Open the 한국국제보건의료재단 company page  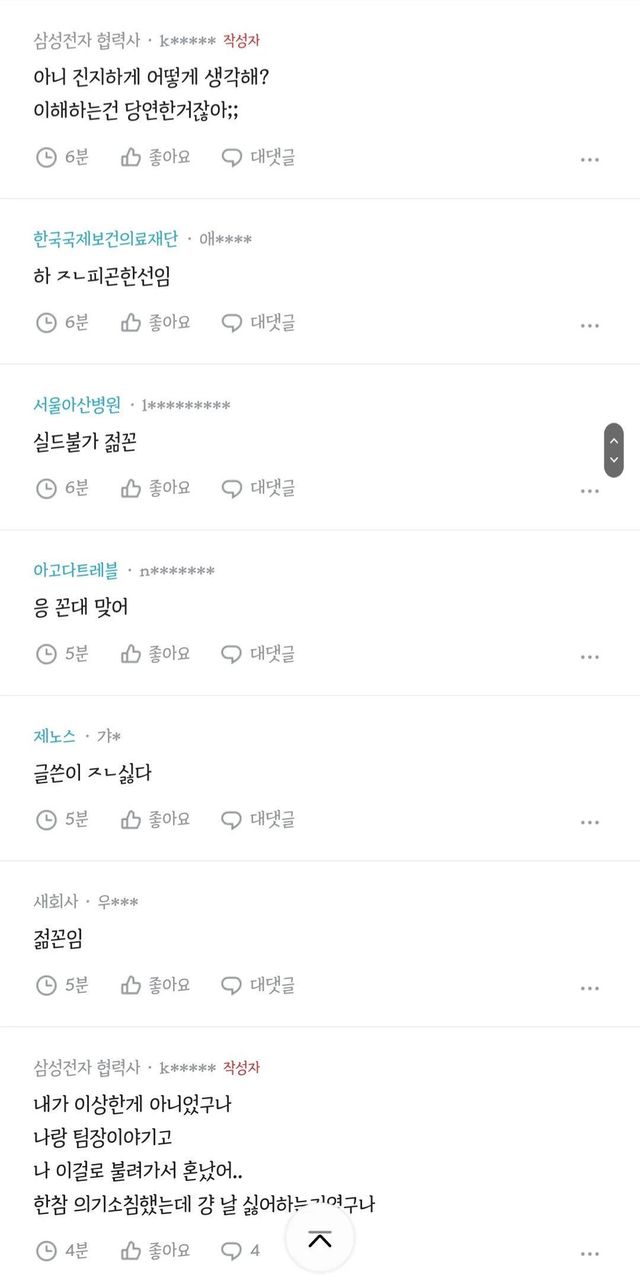click(x=105, y=239)
